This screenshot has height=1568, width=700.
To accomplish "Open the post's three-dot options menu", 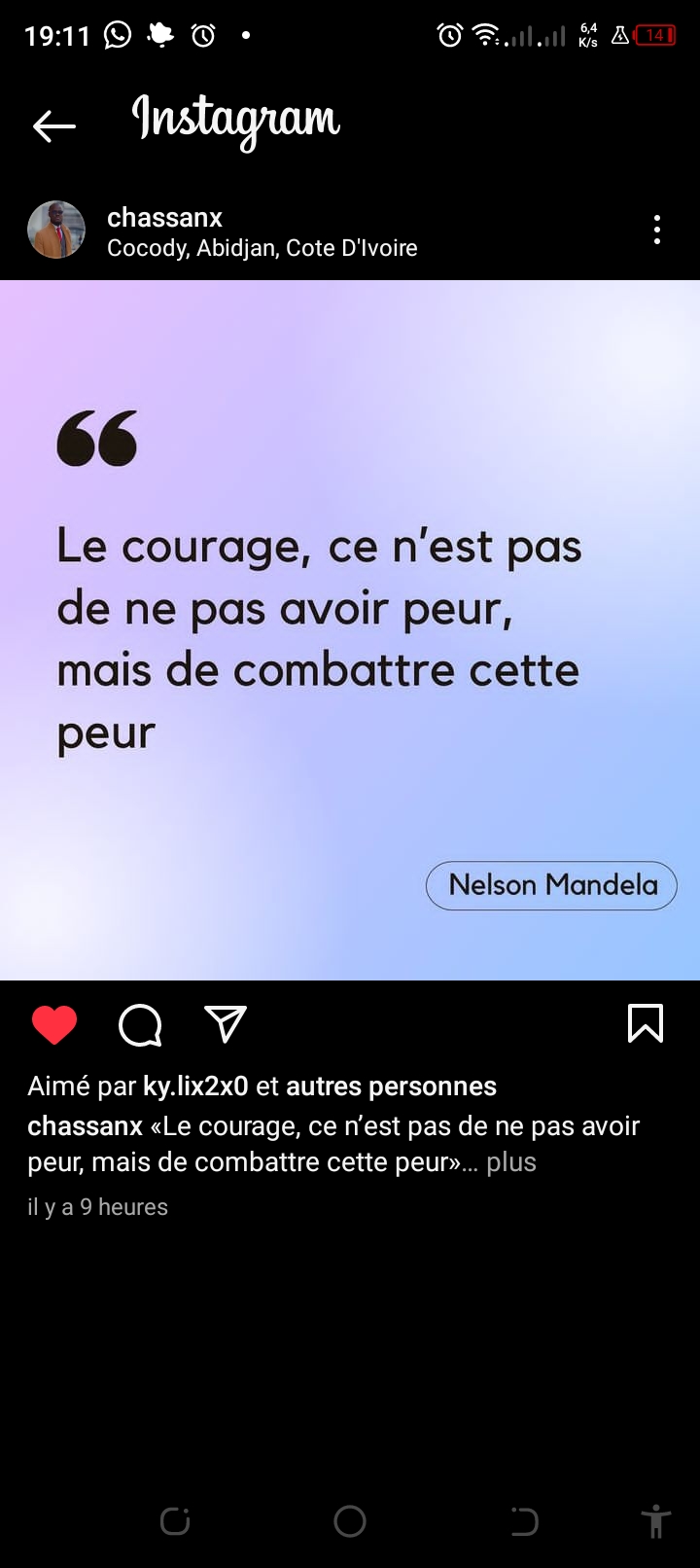I will pos(657,230).
